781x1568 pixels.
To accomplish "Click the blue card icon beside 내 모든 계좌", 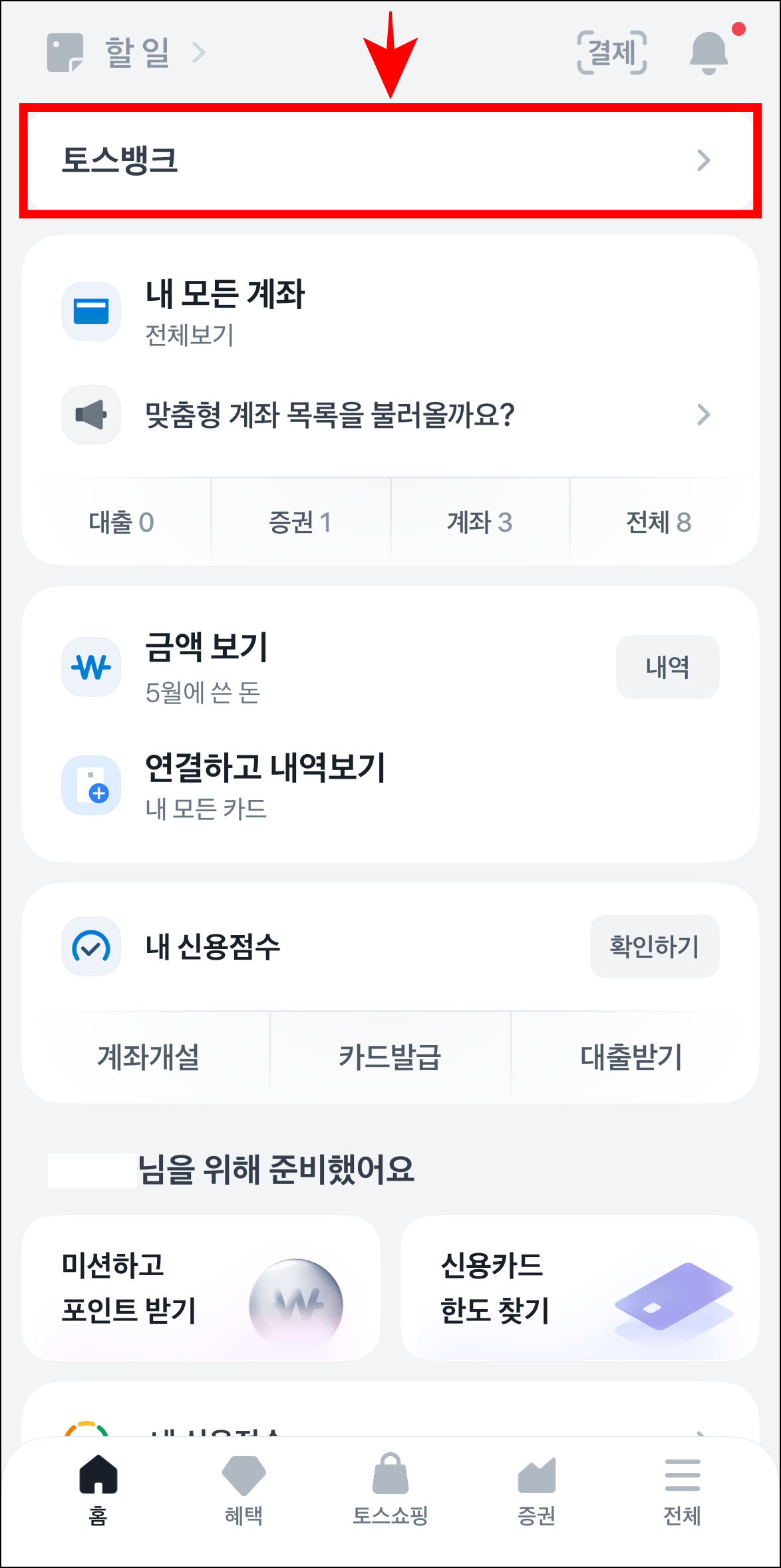I will pos(90,310).
